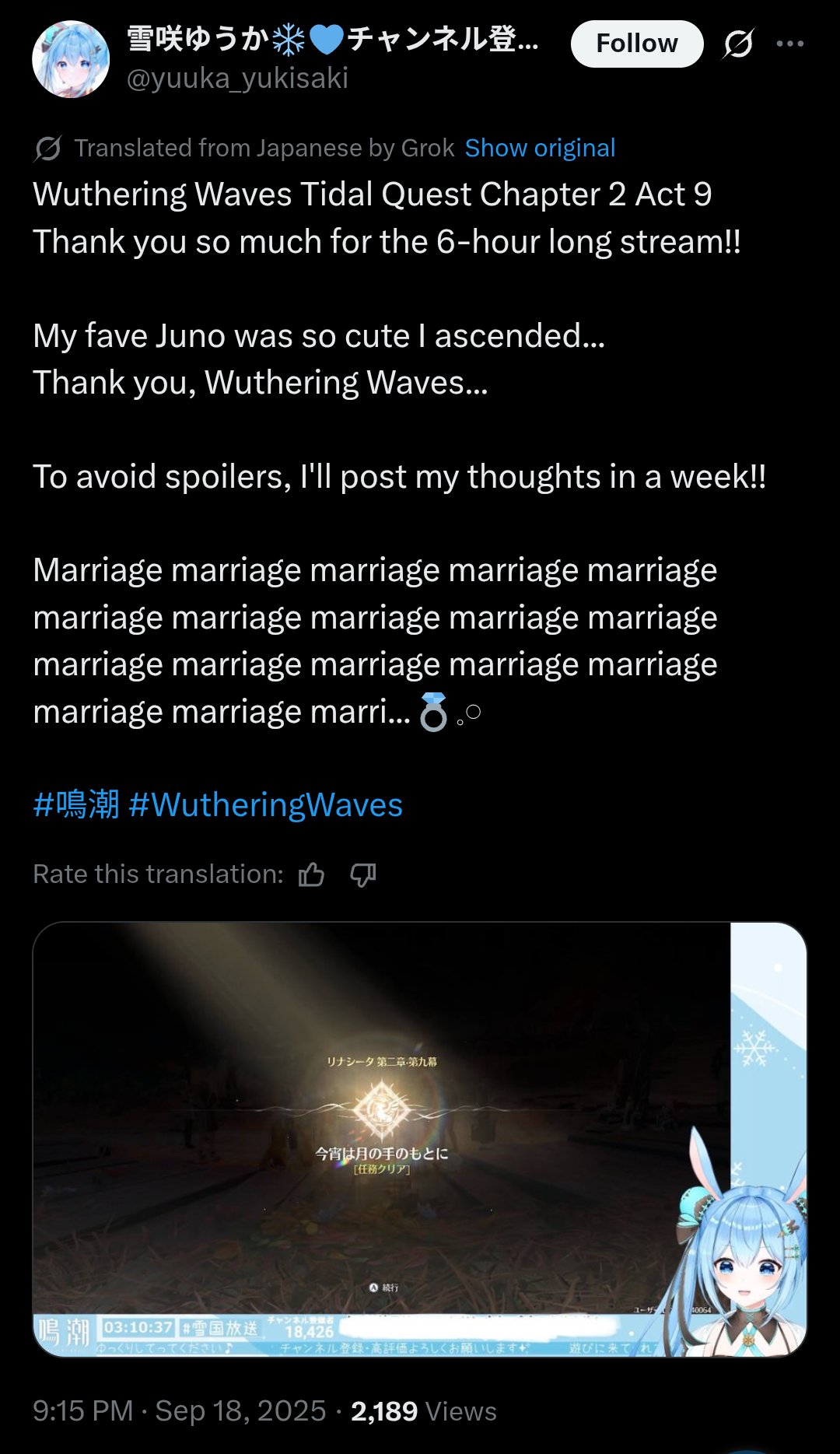Open the display name to view the profile

(x=332, y=39)
